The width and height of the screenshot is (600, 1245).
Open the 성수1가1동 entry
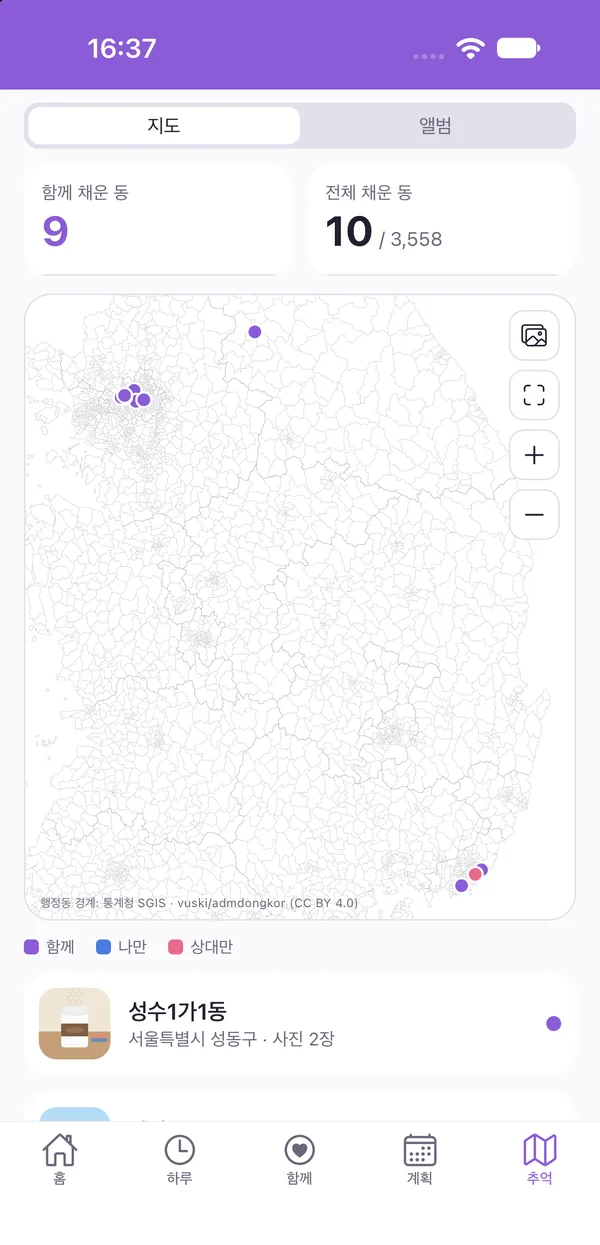coord(300,1024)
